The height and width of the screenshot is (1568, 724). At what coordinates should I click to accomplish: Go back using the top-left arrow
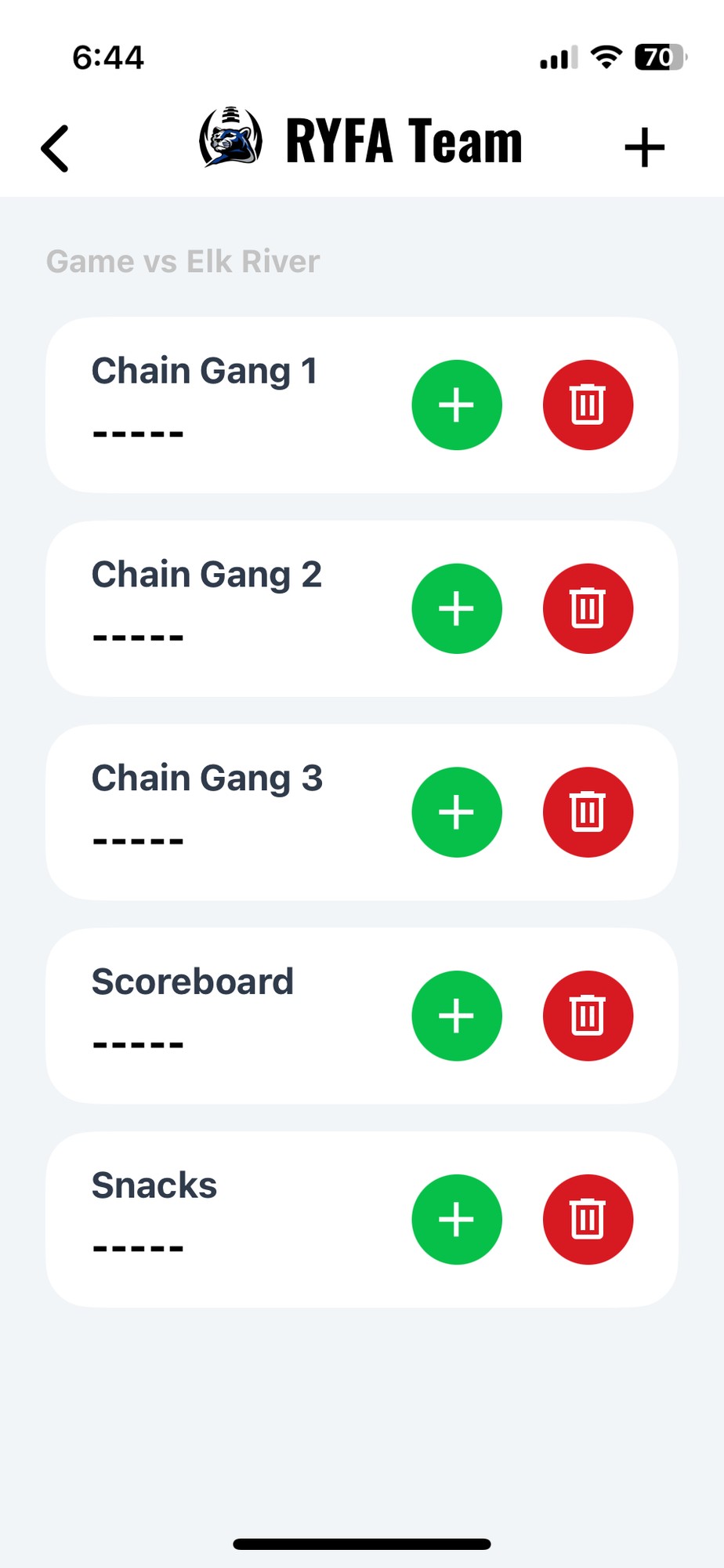(x=55, y=147)
